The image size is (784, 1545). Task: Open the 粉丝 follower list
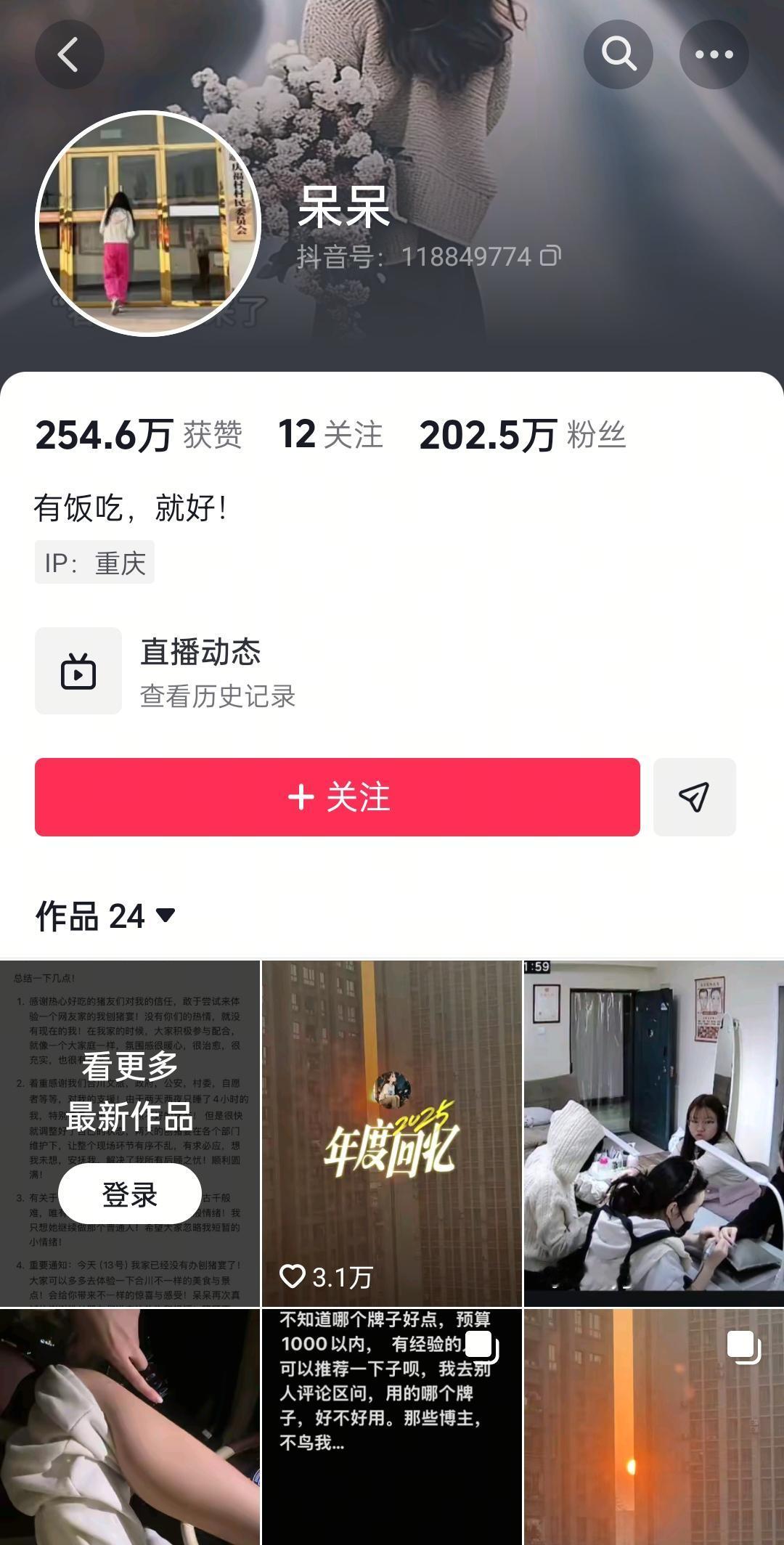523,433
